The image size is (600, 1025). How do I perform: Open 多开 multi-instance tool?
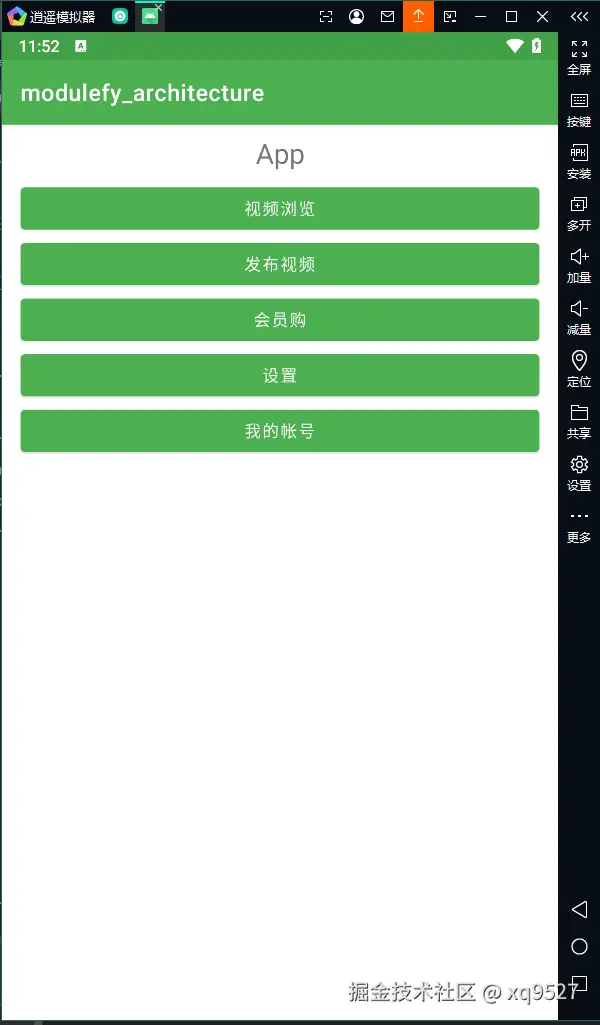pyautogui.click(x=579, y=213)
